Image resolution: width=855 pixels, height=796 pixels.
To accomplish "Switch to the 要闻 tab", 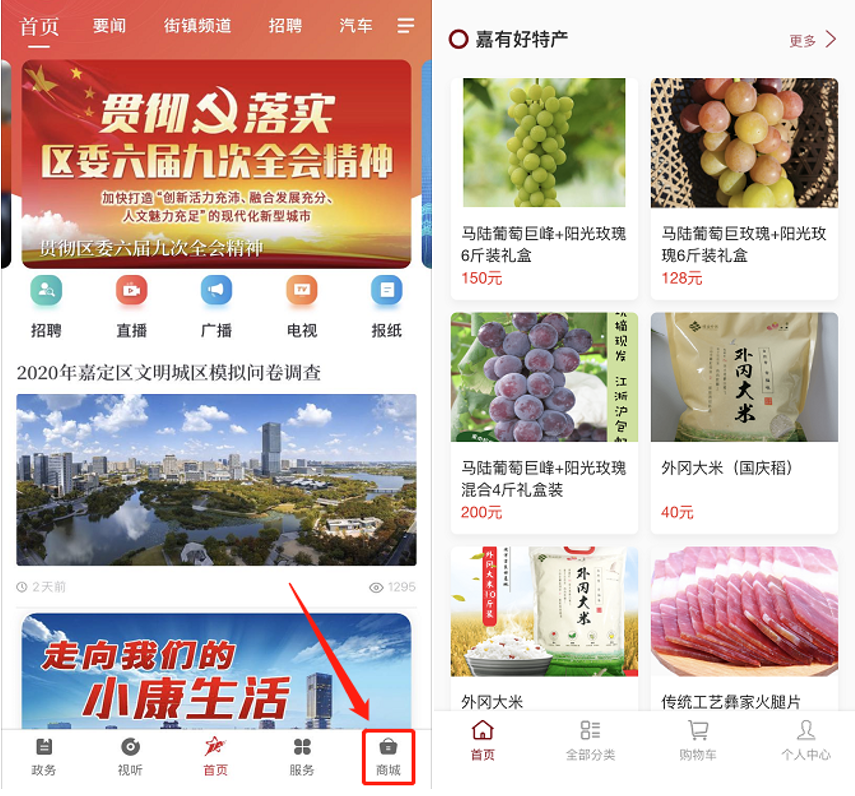I will point(110,26).
